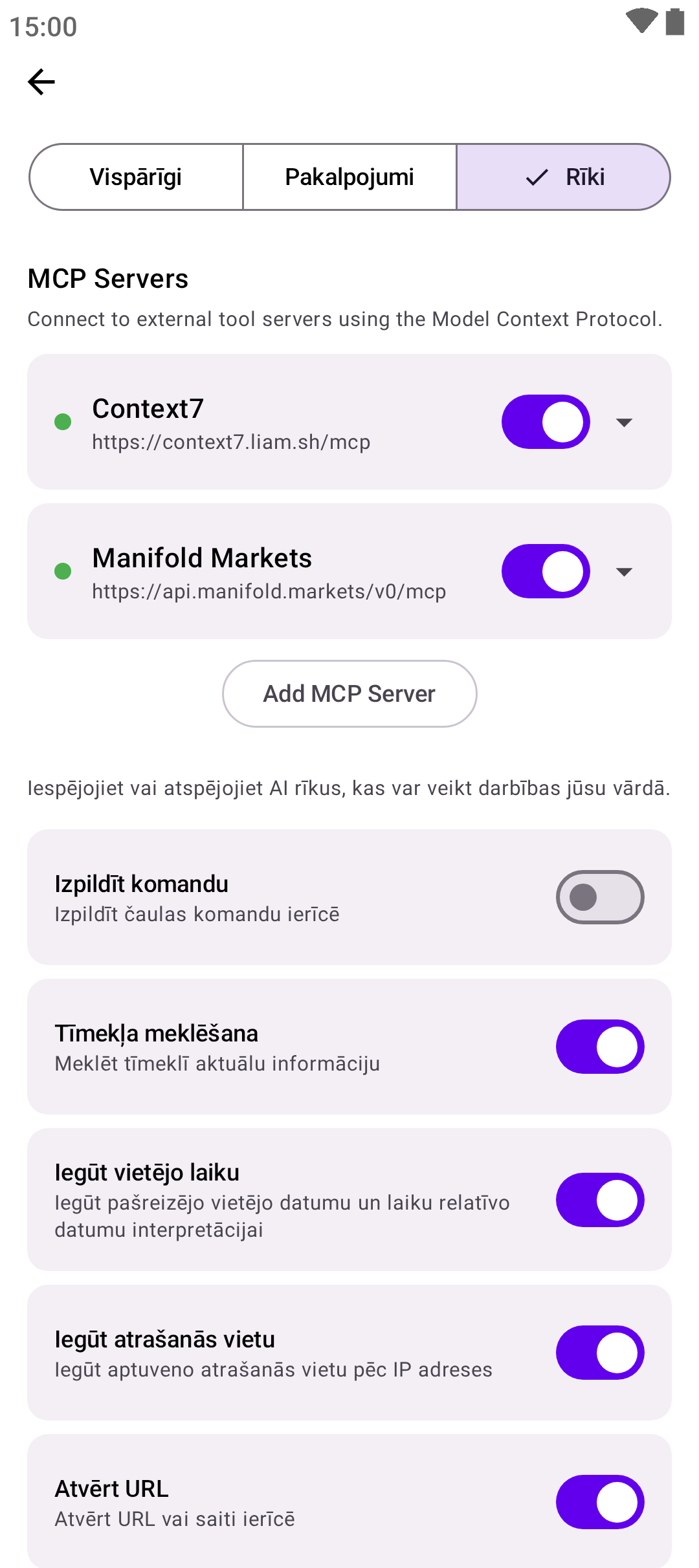
Task: Disable the Tīmekļa meklēšana tool
Action: [x=599, y=1047]
